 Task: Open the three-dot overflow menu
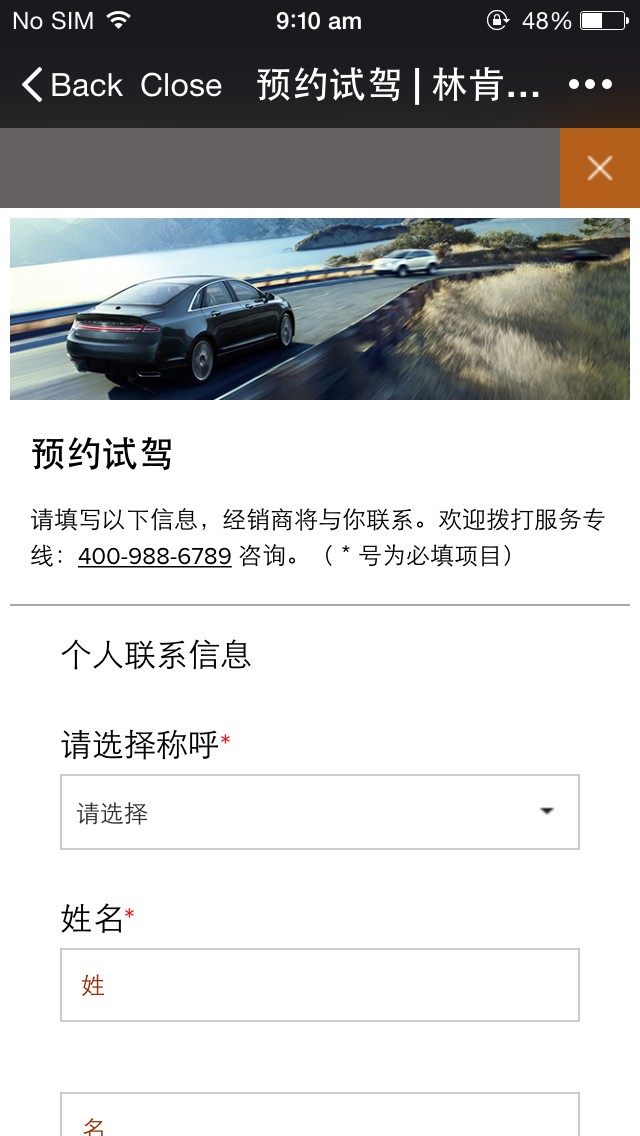590,86
